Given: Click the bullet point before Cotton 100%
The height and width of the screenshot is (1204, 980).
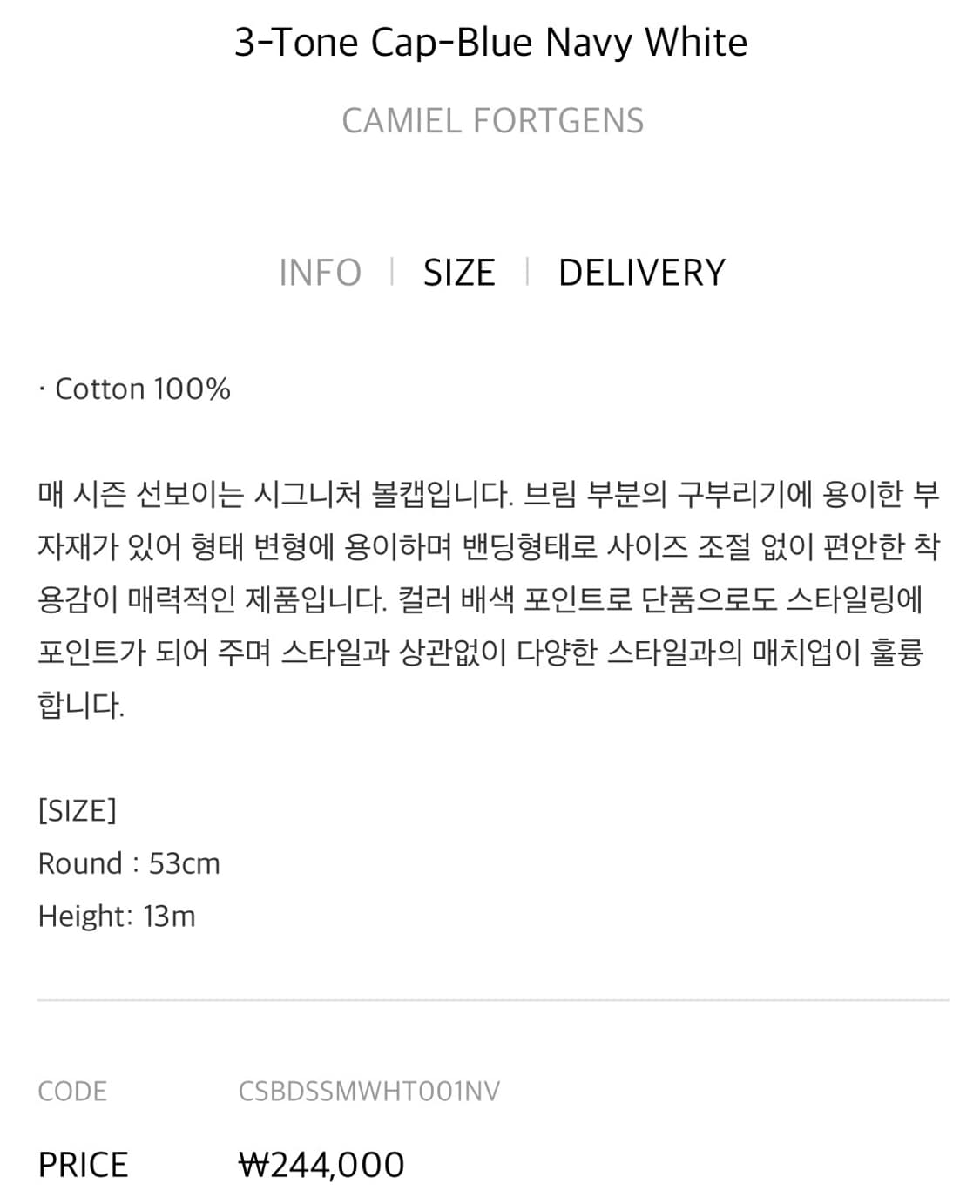Looking at the screenshot, I should tap(40, 389).
